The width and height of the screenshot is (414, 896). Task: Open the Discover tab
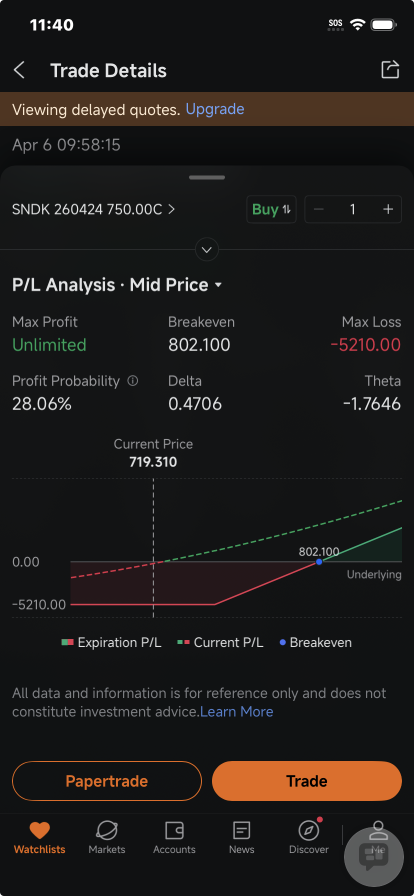(x=309, y=837)
